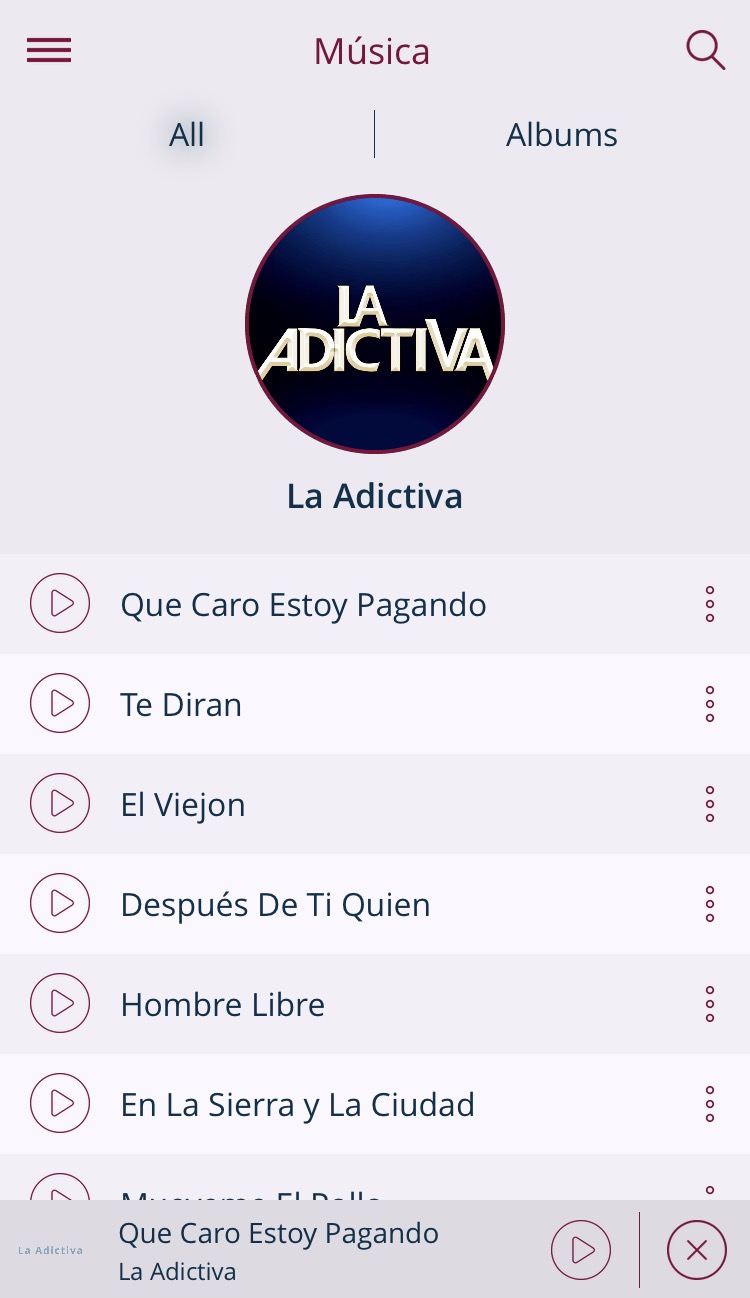Open the search icon
Image resolution: width=750 pixels, height=1298 pixels.
pyautogui.click(x=705, y=50)
